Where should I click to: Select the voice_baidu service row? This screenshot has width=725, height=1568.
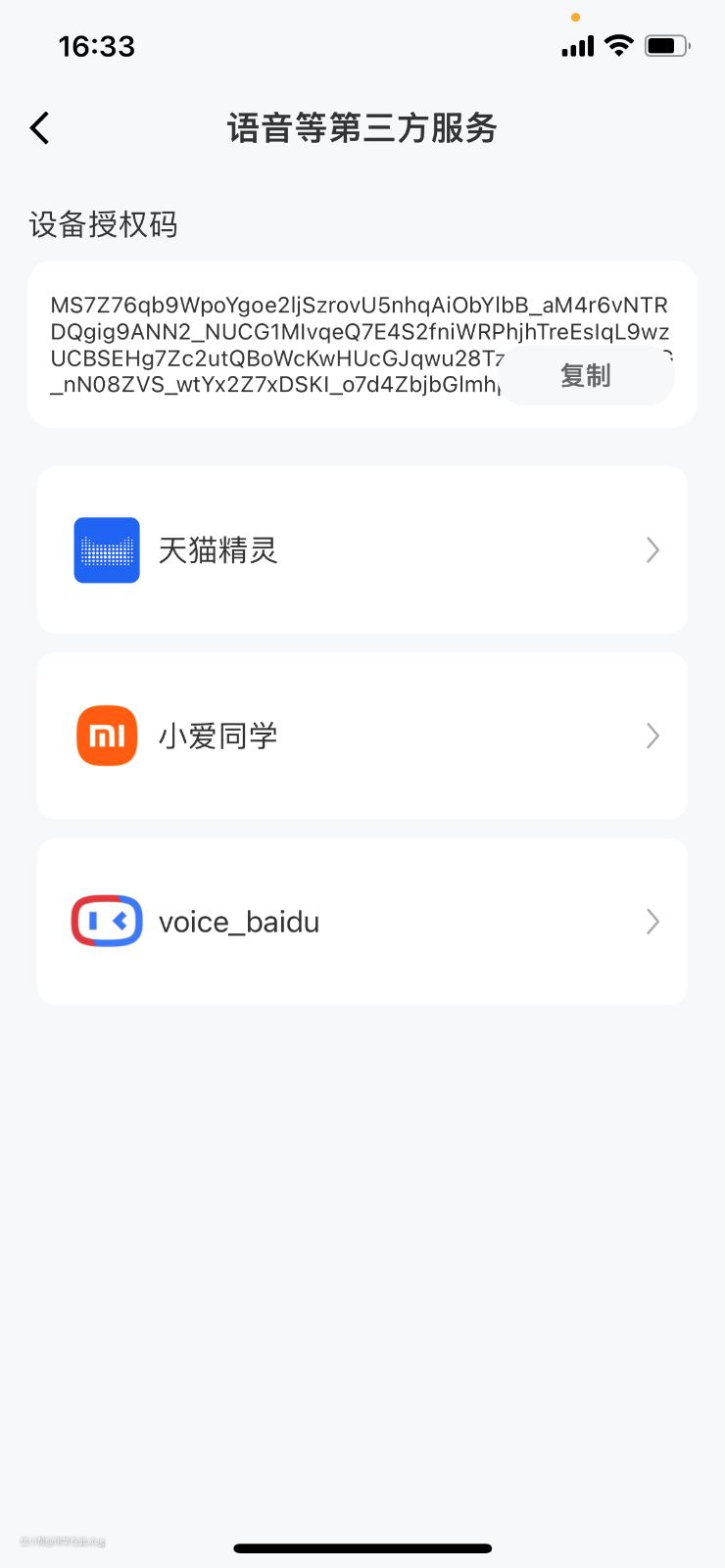(362, 922)
